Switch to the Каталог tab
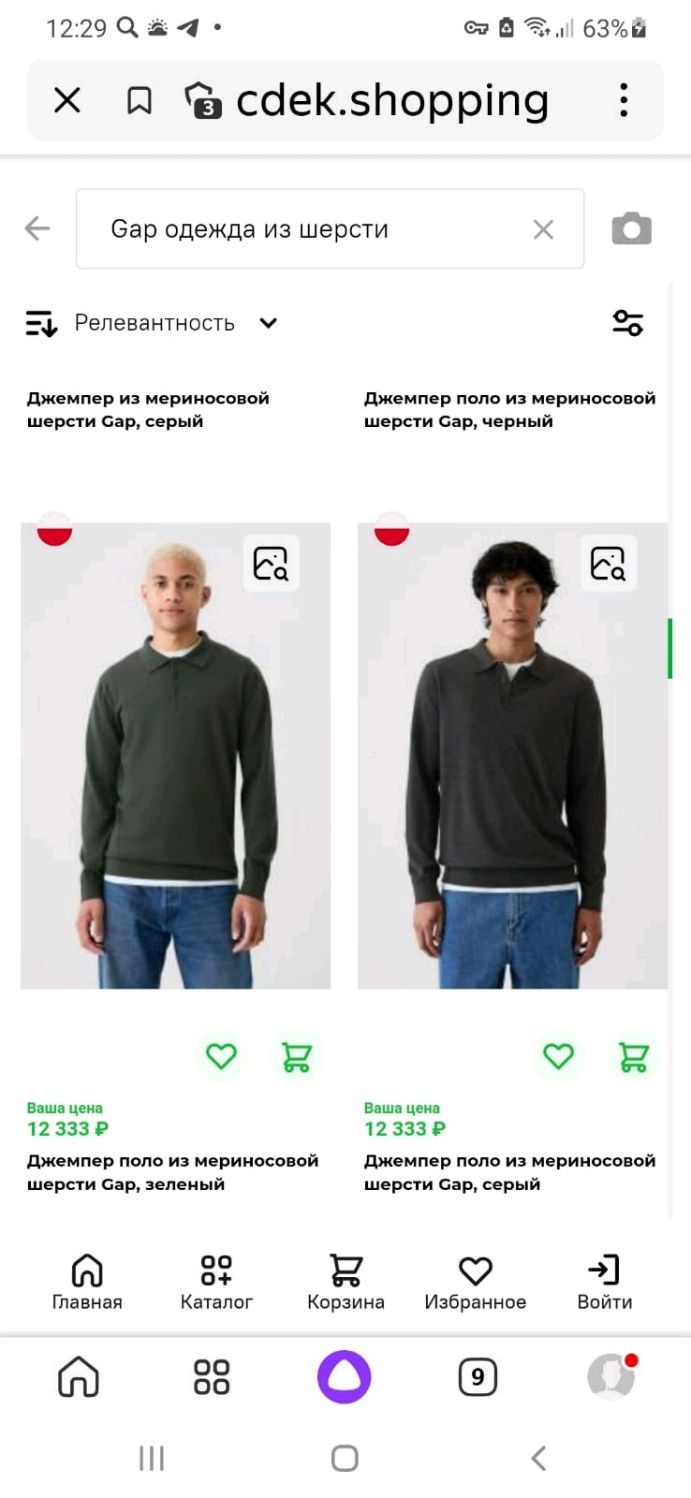691x1498 pixels. click(216, 1283)
